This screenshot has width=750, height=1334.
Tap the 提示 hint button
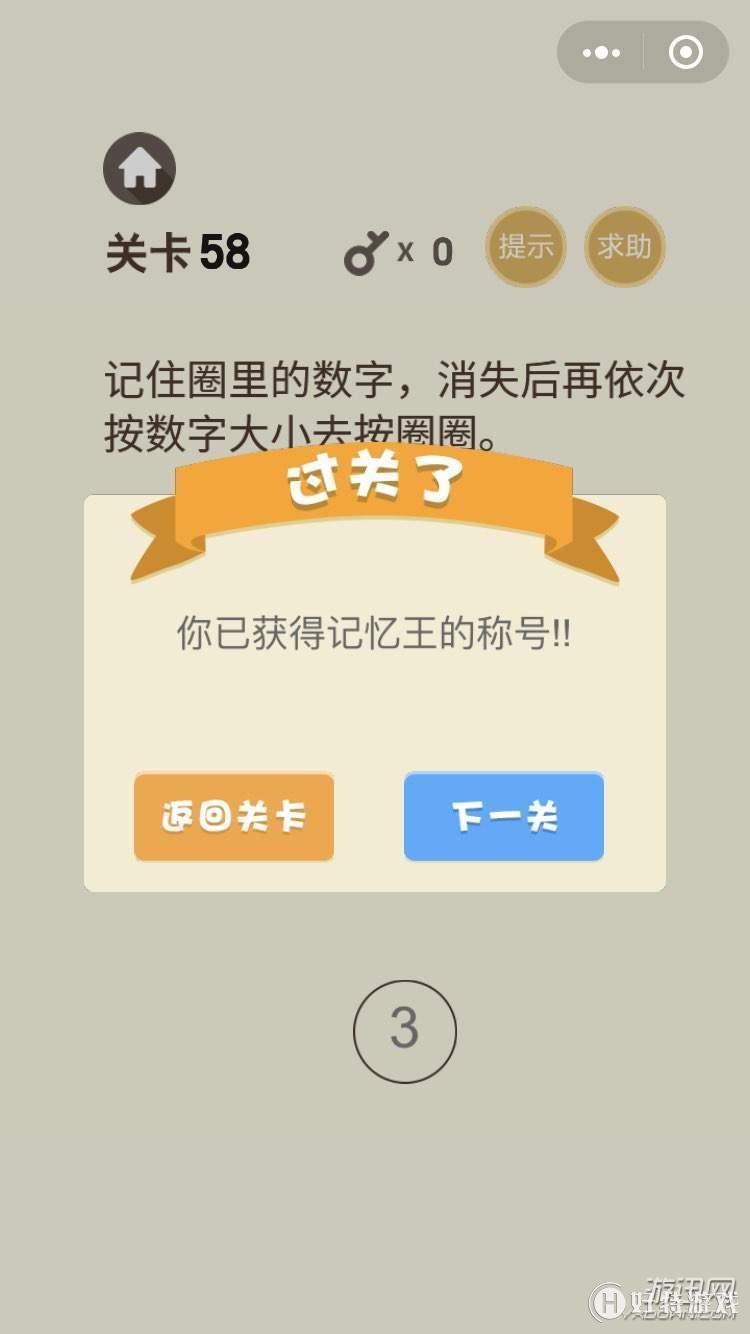point(526,247)
